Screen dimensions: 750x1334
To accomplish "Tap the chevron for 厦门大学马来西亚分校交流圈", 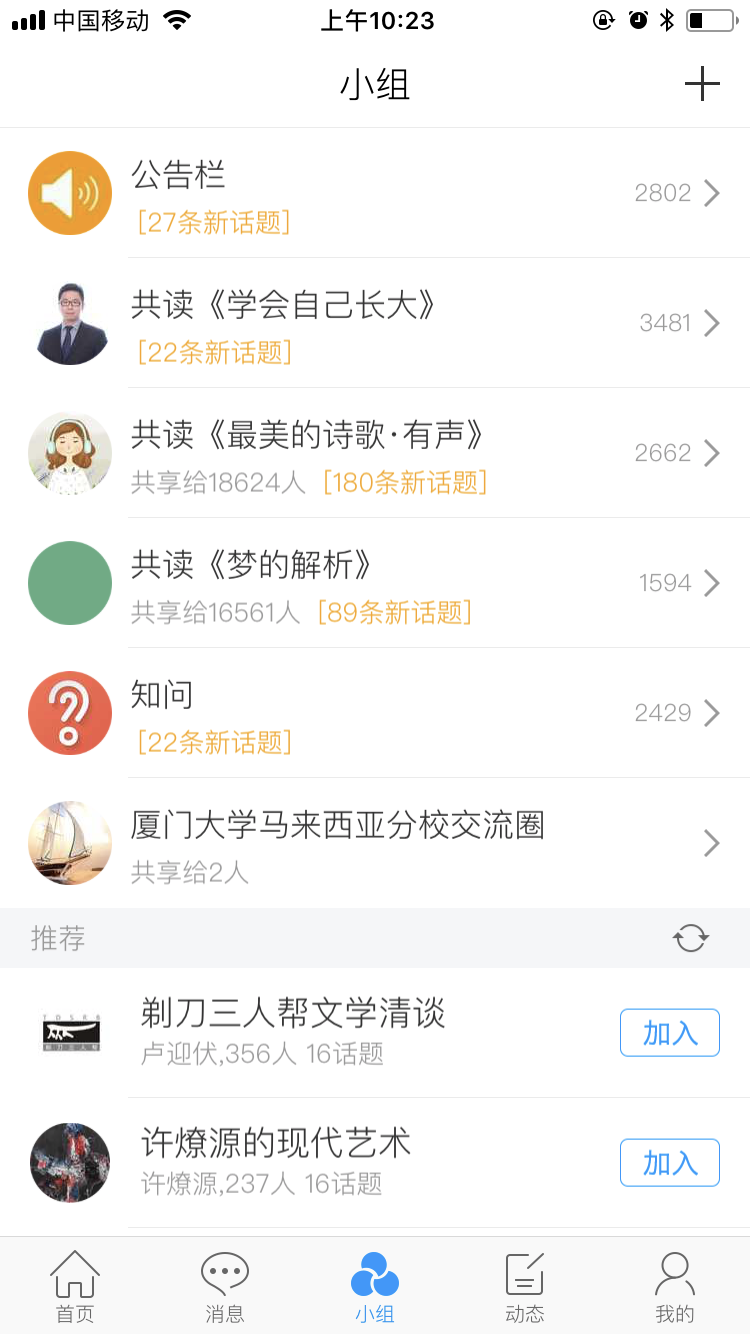I will coord(712,843).
